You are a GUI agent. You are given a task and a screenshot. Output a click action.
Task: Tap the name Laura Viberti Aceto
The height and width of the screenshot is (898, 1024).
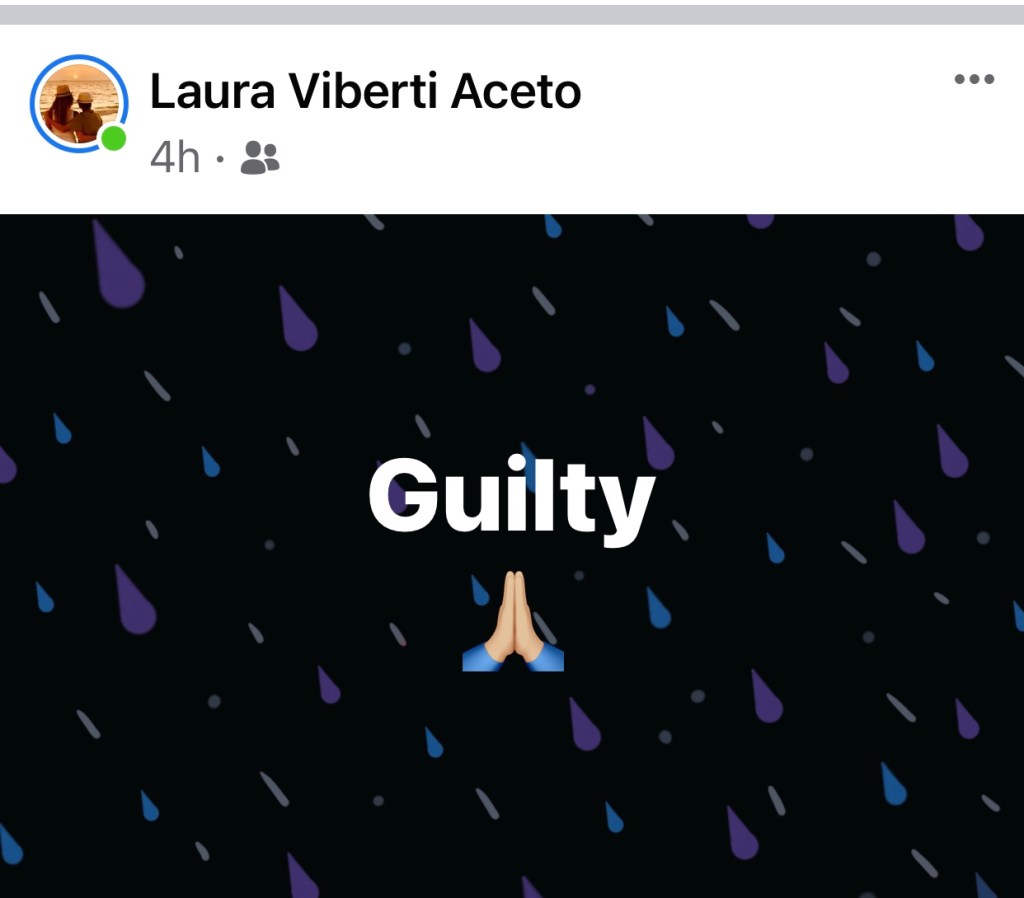365,92
